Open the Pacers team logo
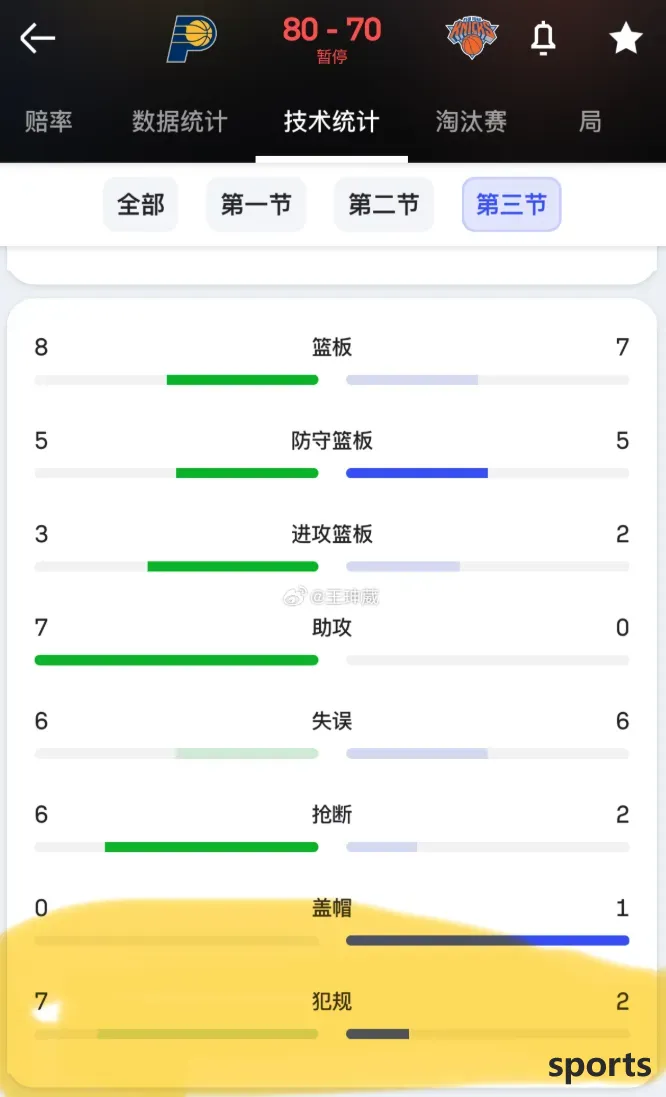Viewport: 666px width, 1097px height. [192, 38]
